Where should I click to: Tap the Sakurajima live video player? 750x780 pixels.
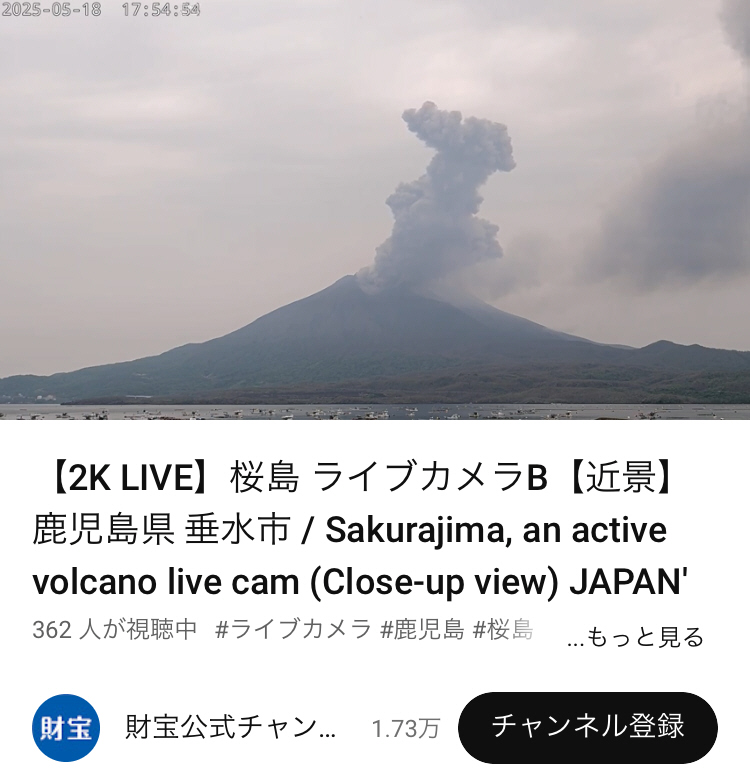click(375, 210)
